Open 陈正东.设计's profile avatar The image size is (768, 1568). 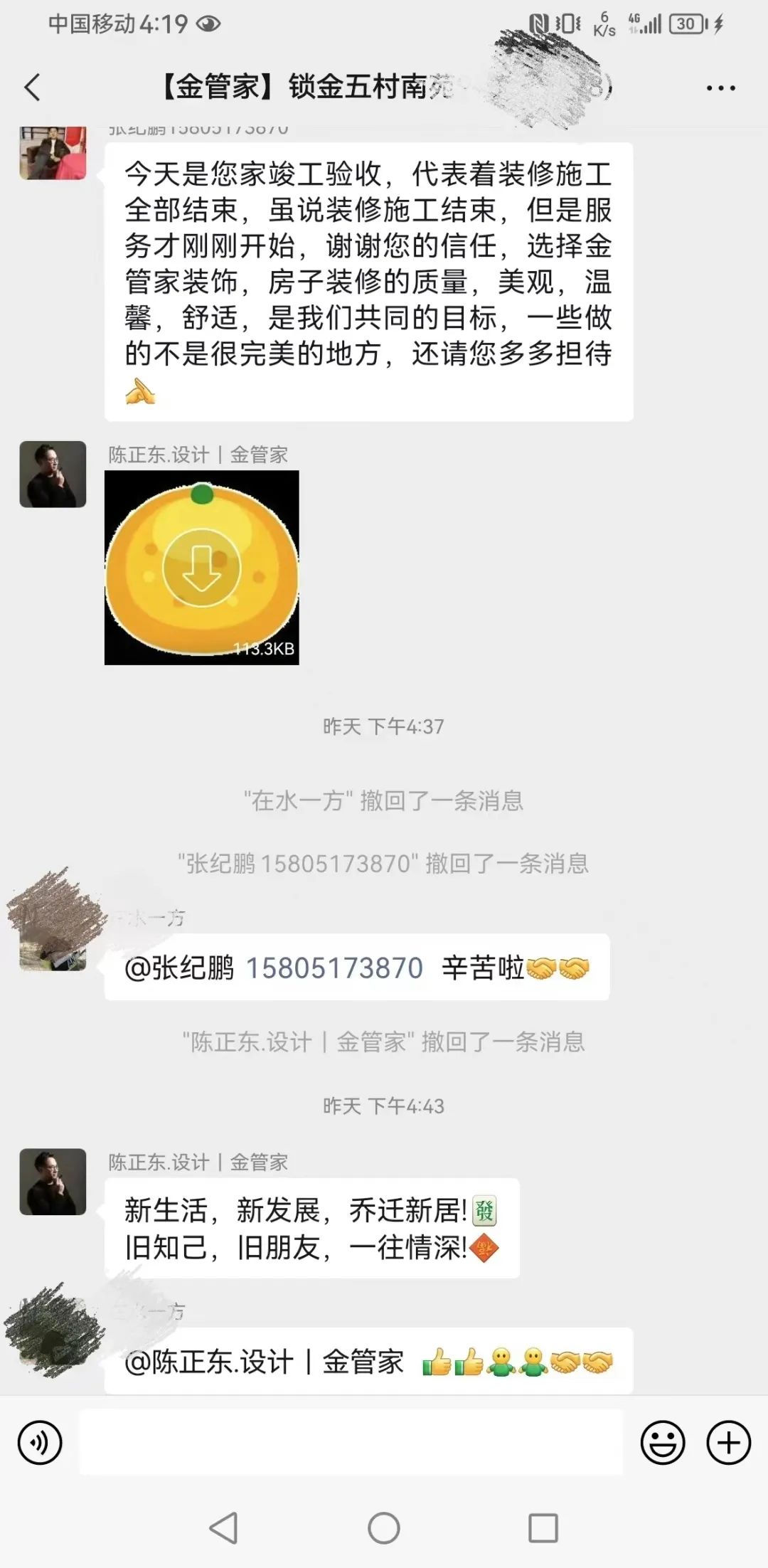pyautogui.click(x=52, y=474)
